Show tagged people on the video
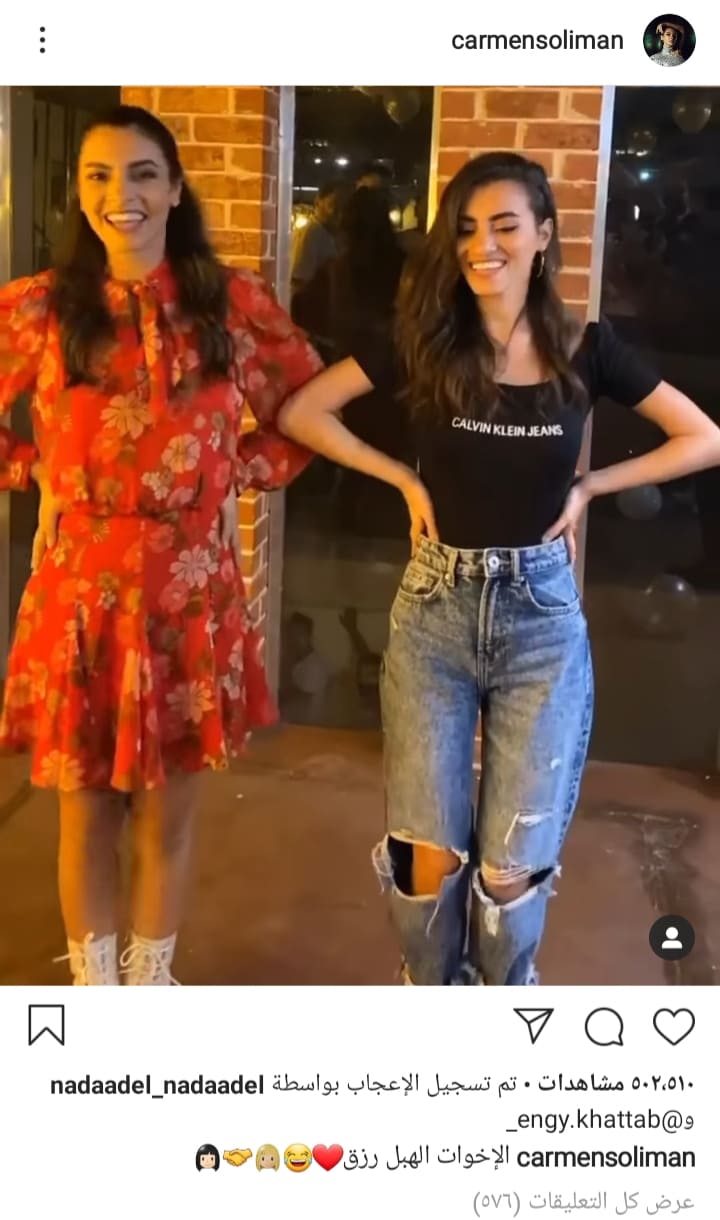720x1220 pixels. pyautogui.click(x=671, y=938)
